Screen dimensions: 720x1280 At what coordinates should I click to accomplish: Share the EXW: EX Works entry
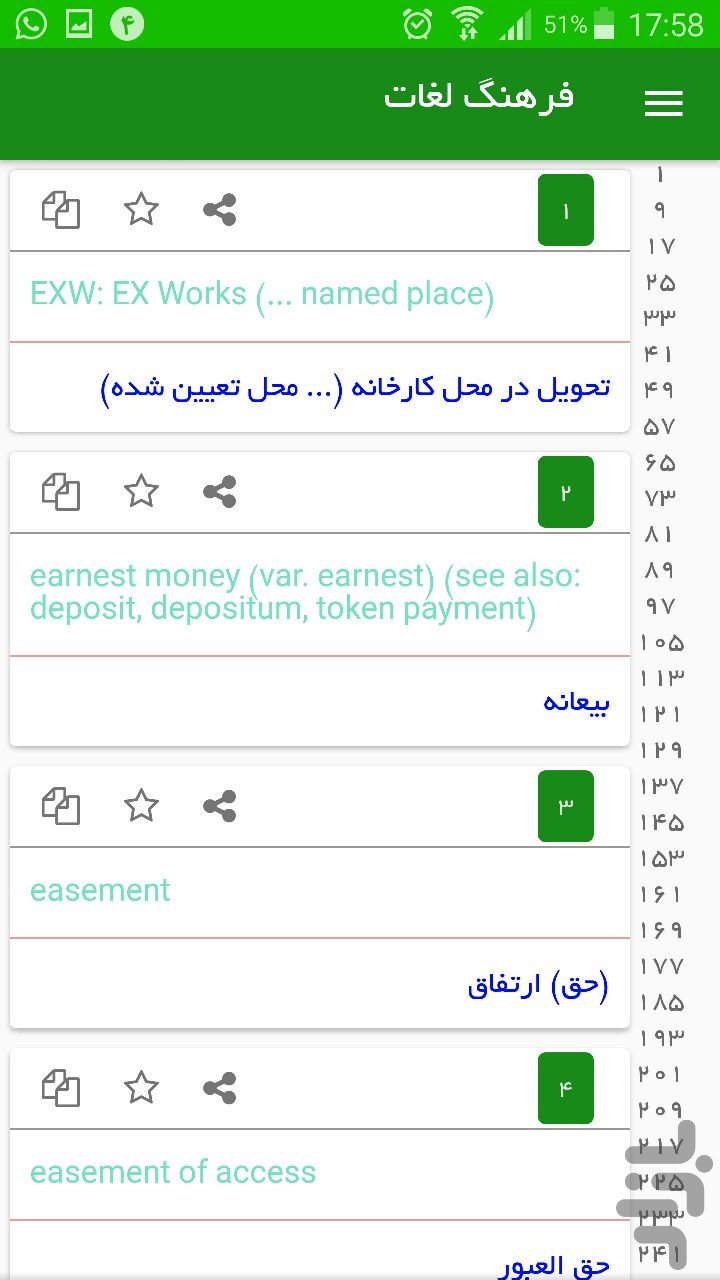click(220, 210)
